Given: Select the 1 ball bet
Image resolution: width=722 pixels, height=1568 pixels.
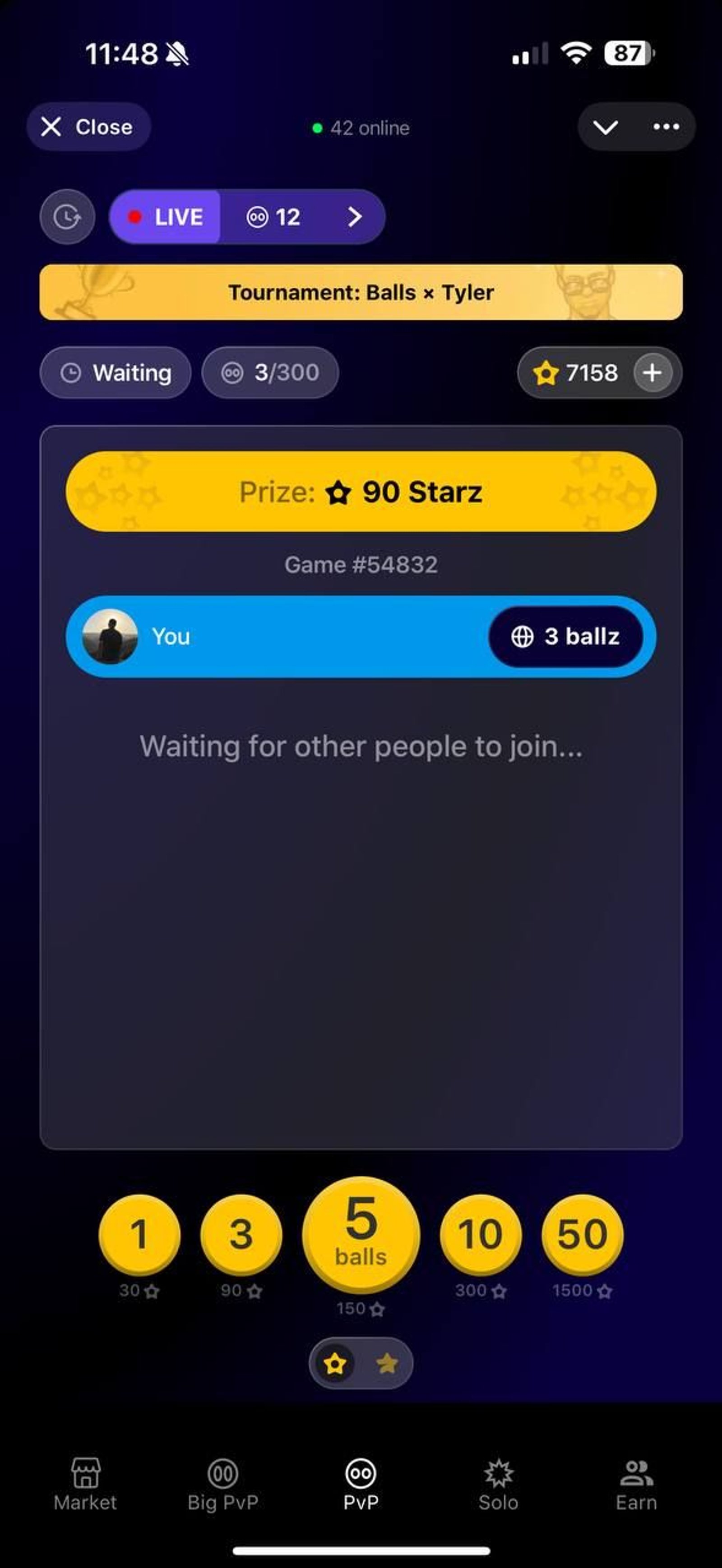Looking at the screenshot, I should coord(139,1233).
